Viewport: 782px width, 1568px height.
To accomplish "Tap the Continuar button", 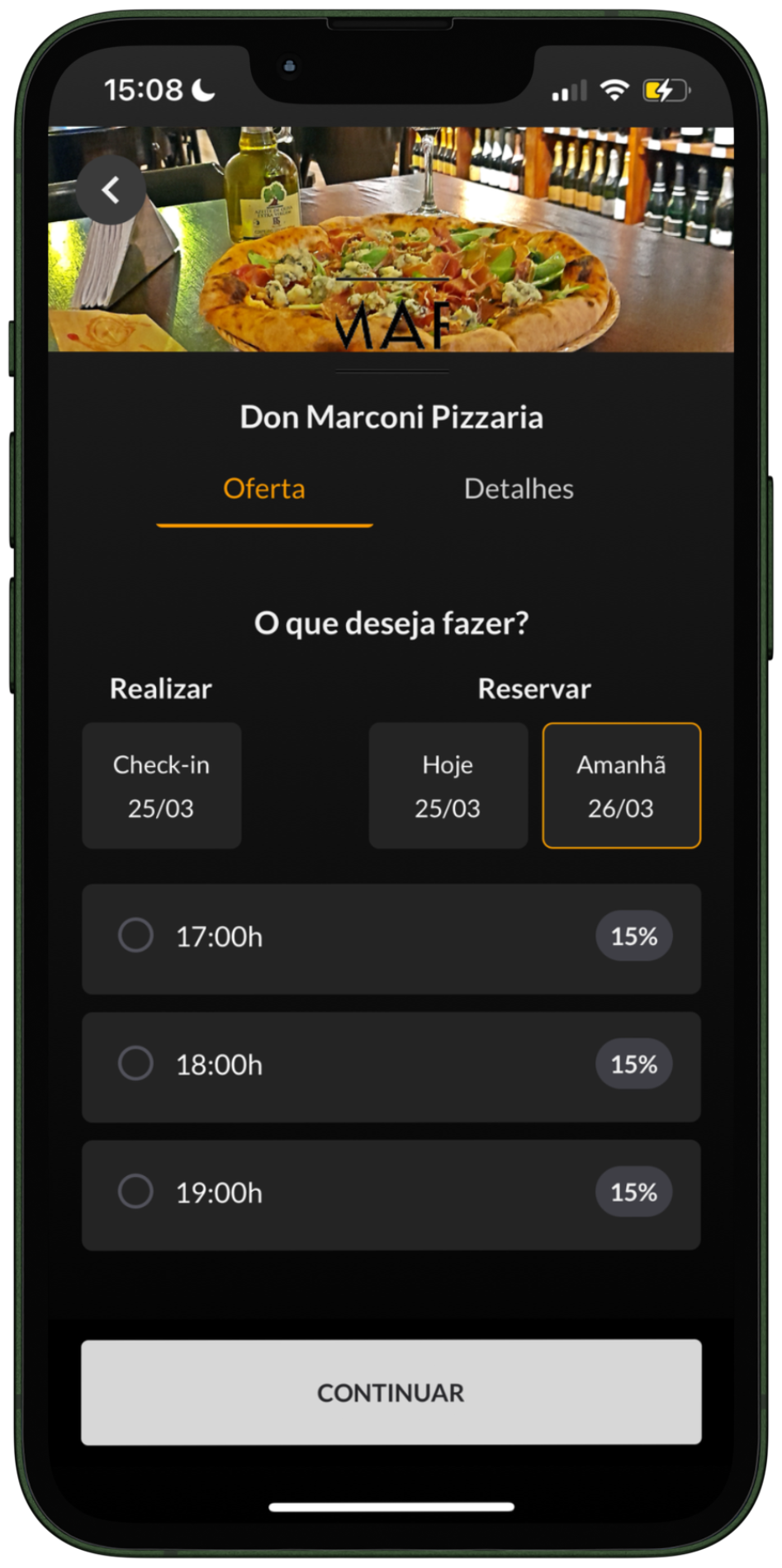I will tap(391, 1392).
